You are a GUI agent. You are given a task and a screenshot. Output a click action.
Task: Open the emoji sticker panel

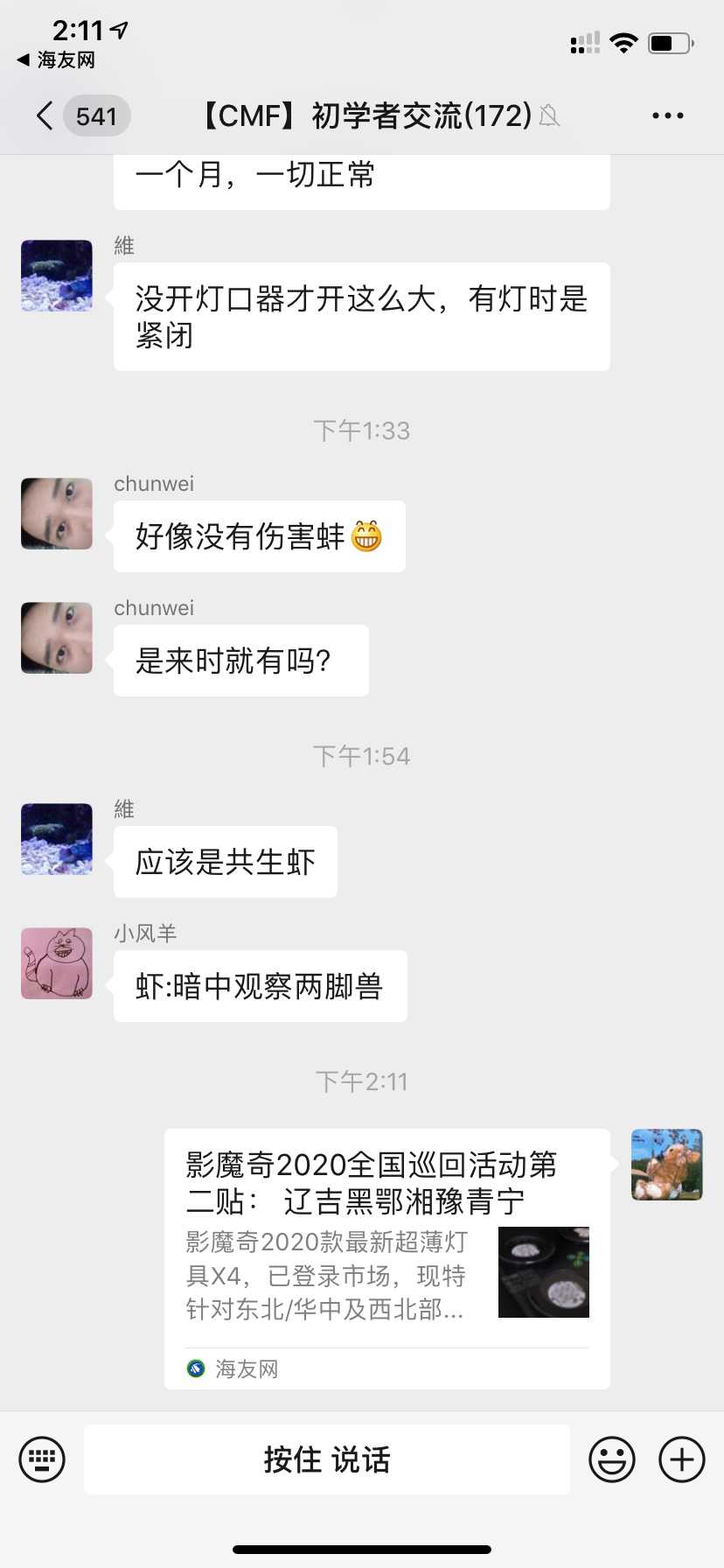click(611, 1459)
